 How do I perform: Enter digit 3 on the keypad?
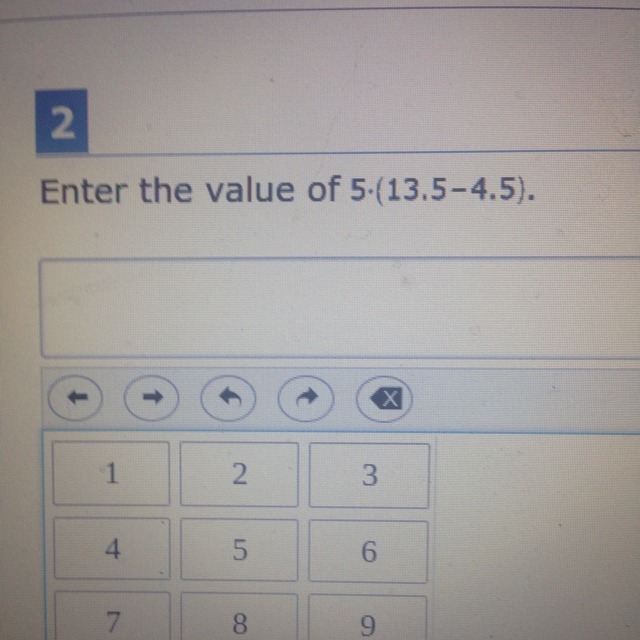[x=368, y=475]
